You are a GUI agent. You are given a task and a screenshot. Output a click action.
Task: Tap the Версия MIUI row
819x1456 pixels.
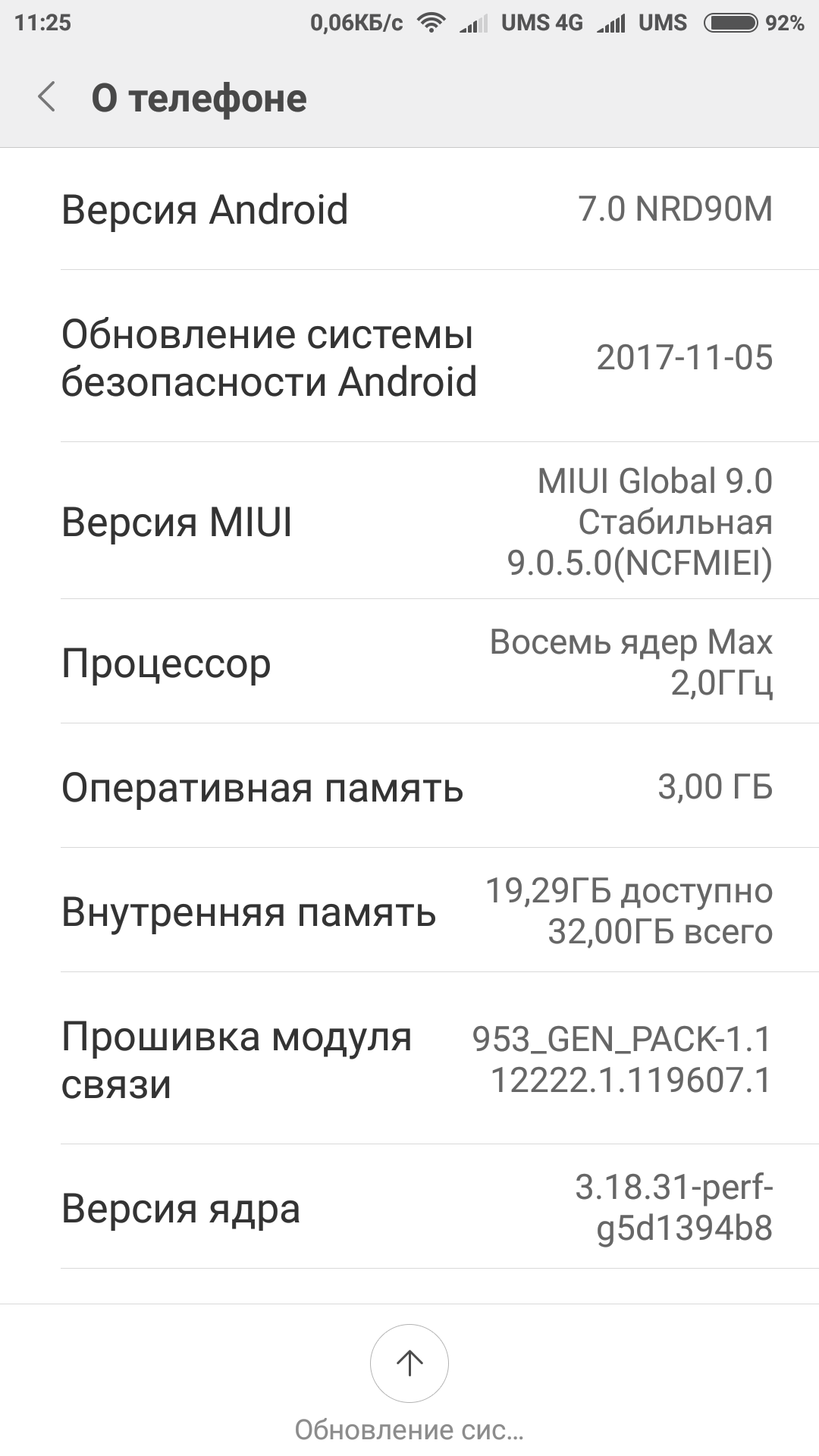click(x=409, y=522)
